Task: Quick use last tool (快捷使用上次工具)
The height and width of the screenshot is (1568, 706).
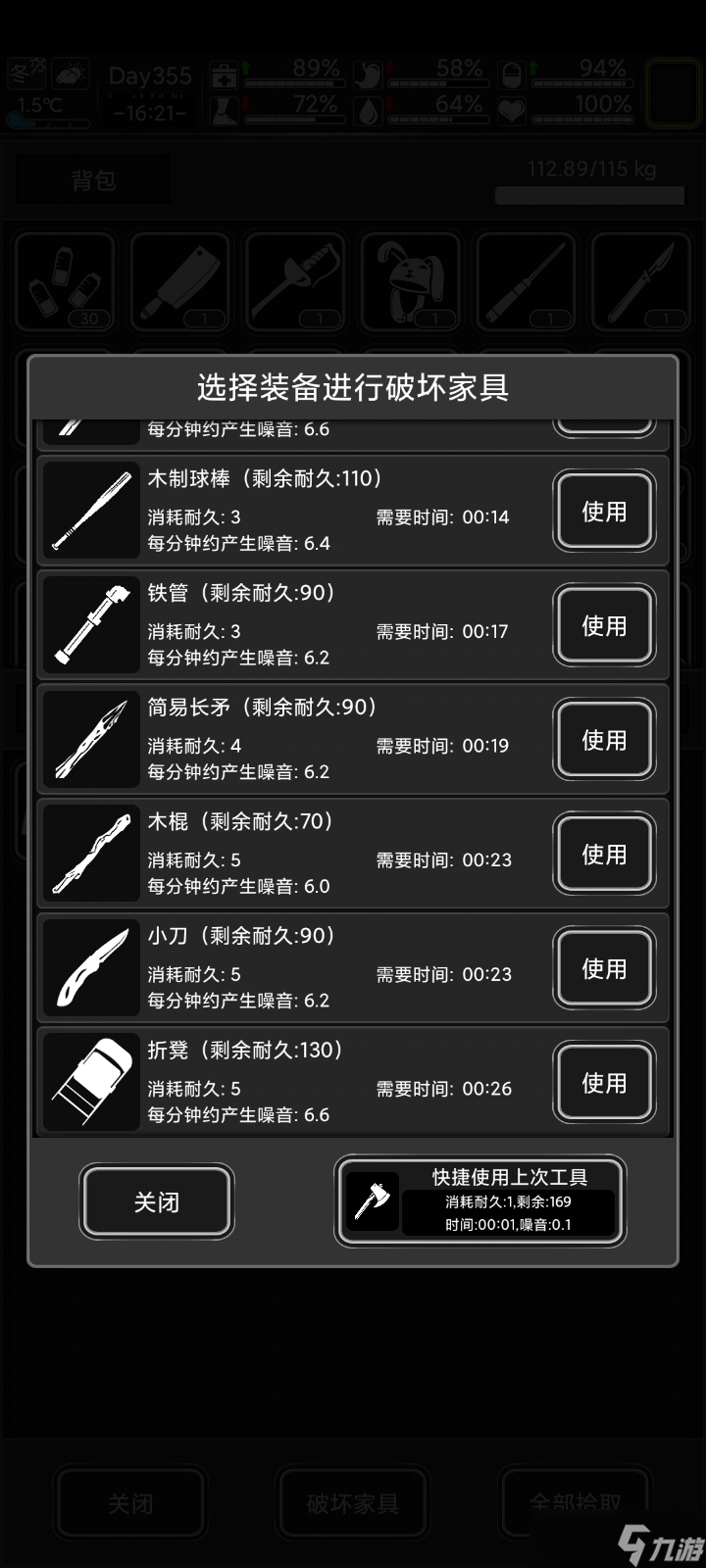Action: click(x=479, y=1200)
